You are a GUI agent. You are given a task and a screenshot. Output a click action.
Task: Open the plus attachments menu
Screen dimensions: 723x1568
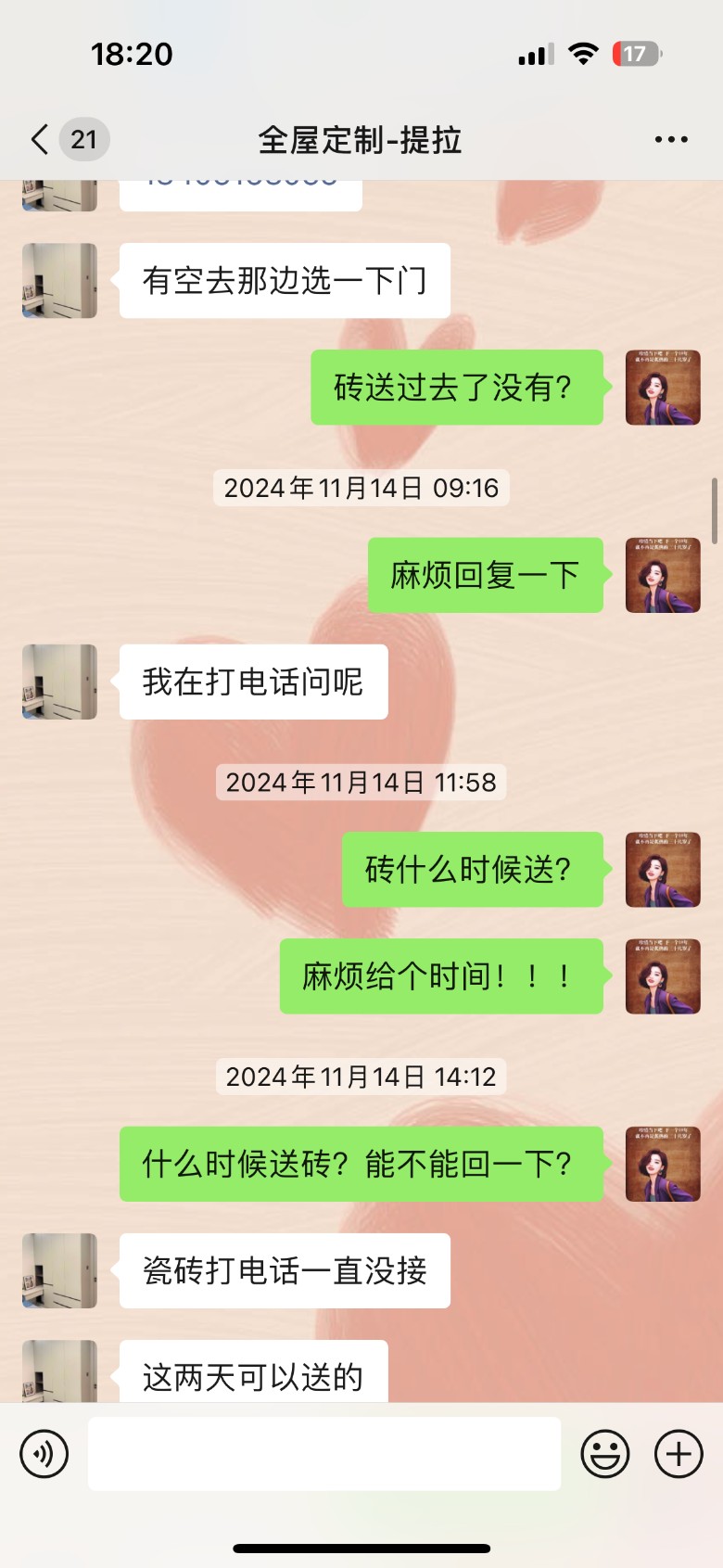[679, 1454]
